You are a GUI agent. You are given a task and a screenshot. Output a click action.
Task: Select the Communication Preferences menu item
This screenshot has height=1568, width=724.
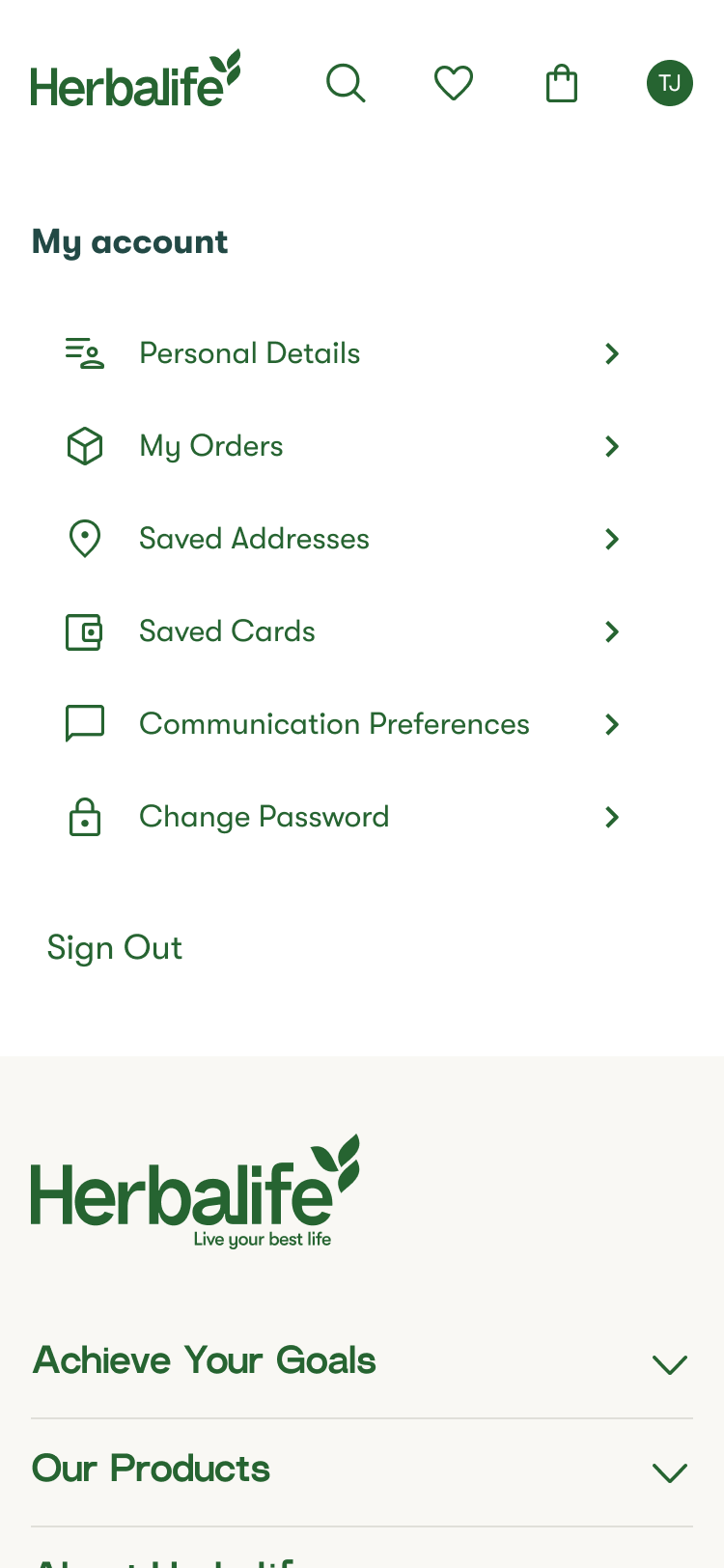(x=334, y=723)
